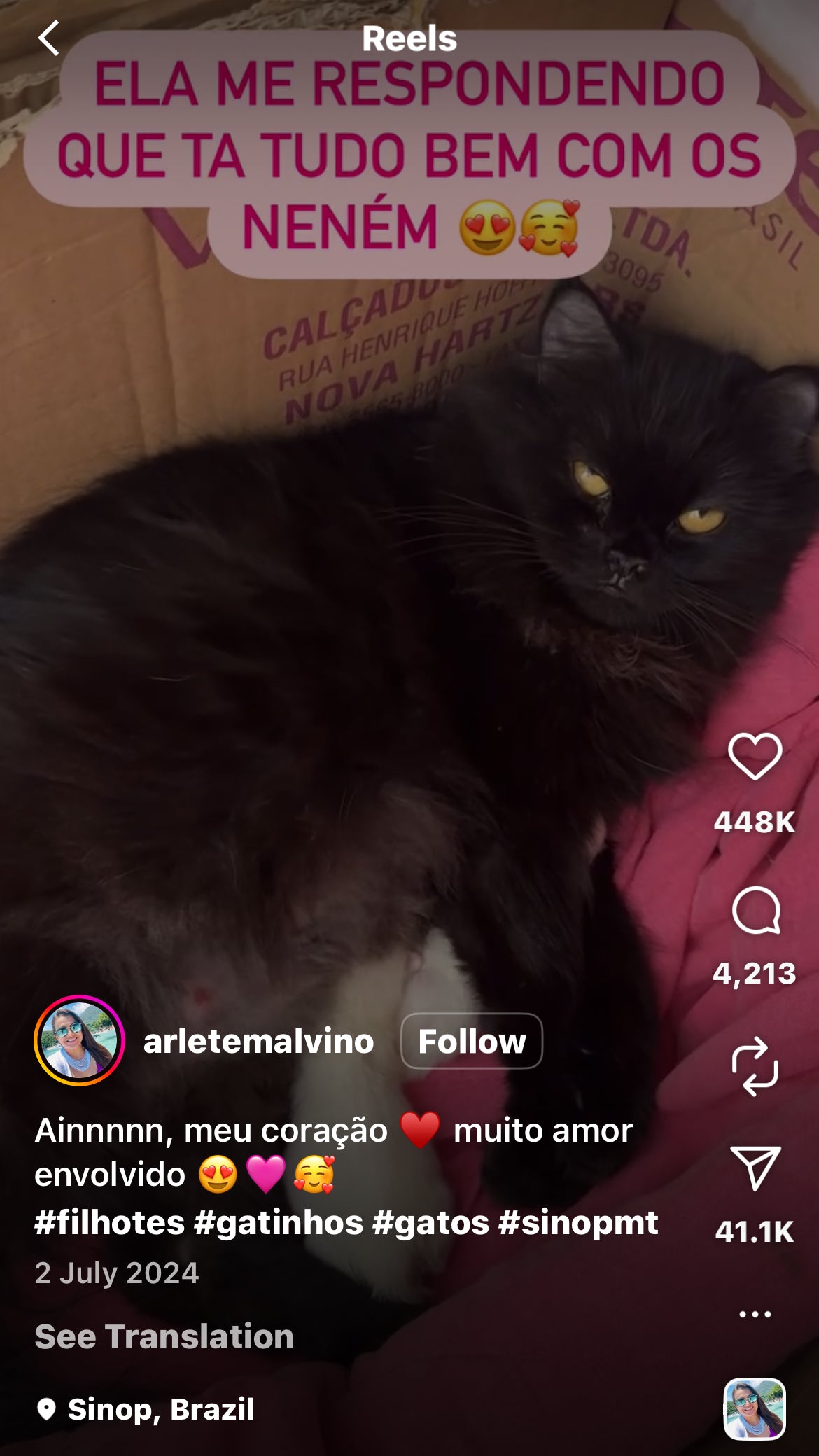This screenshot has height=1456, width=819.
Task: Open the comments on this reel
Action: [755, 910]
